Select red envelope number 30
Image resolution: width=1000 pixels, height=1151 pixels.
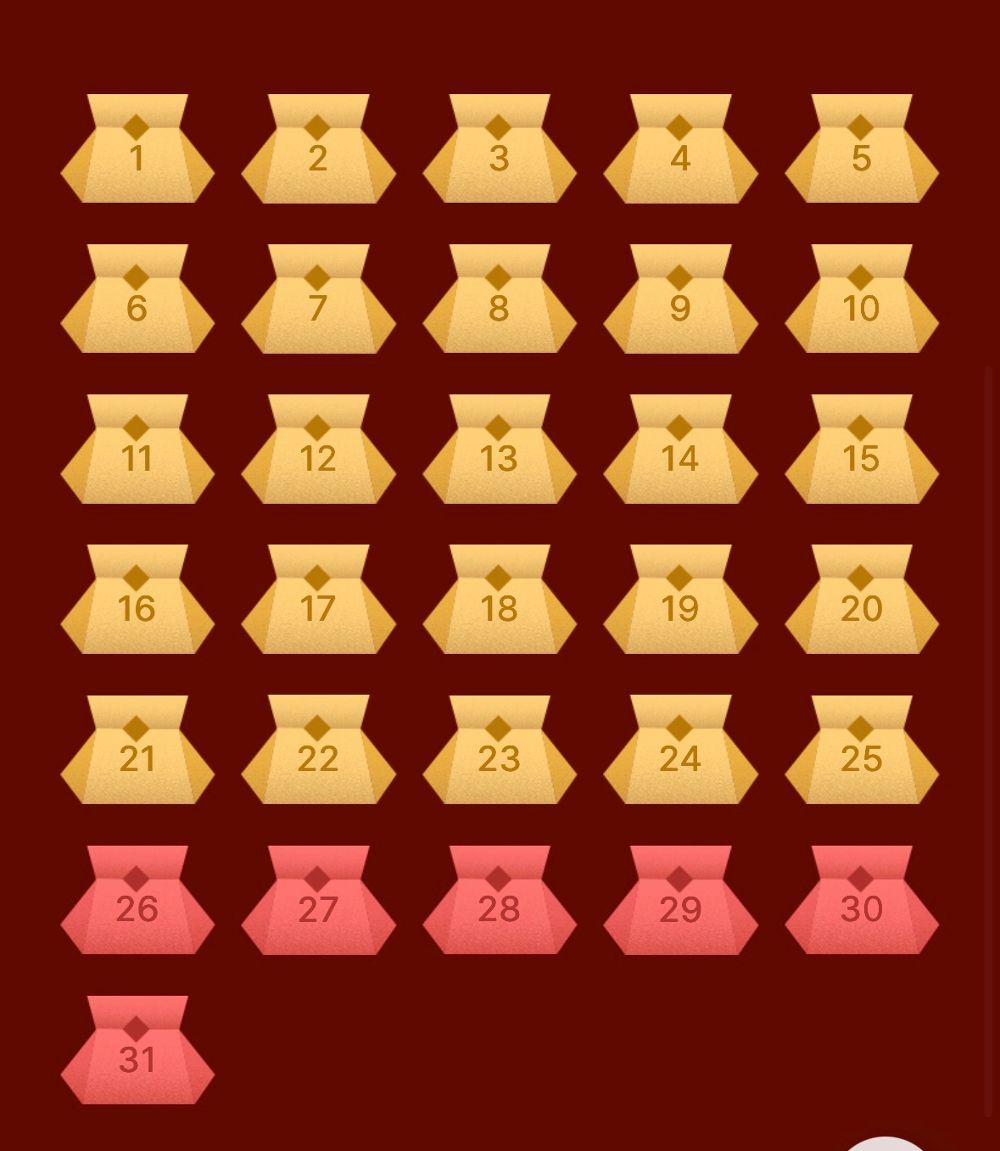tap(861, 900)
